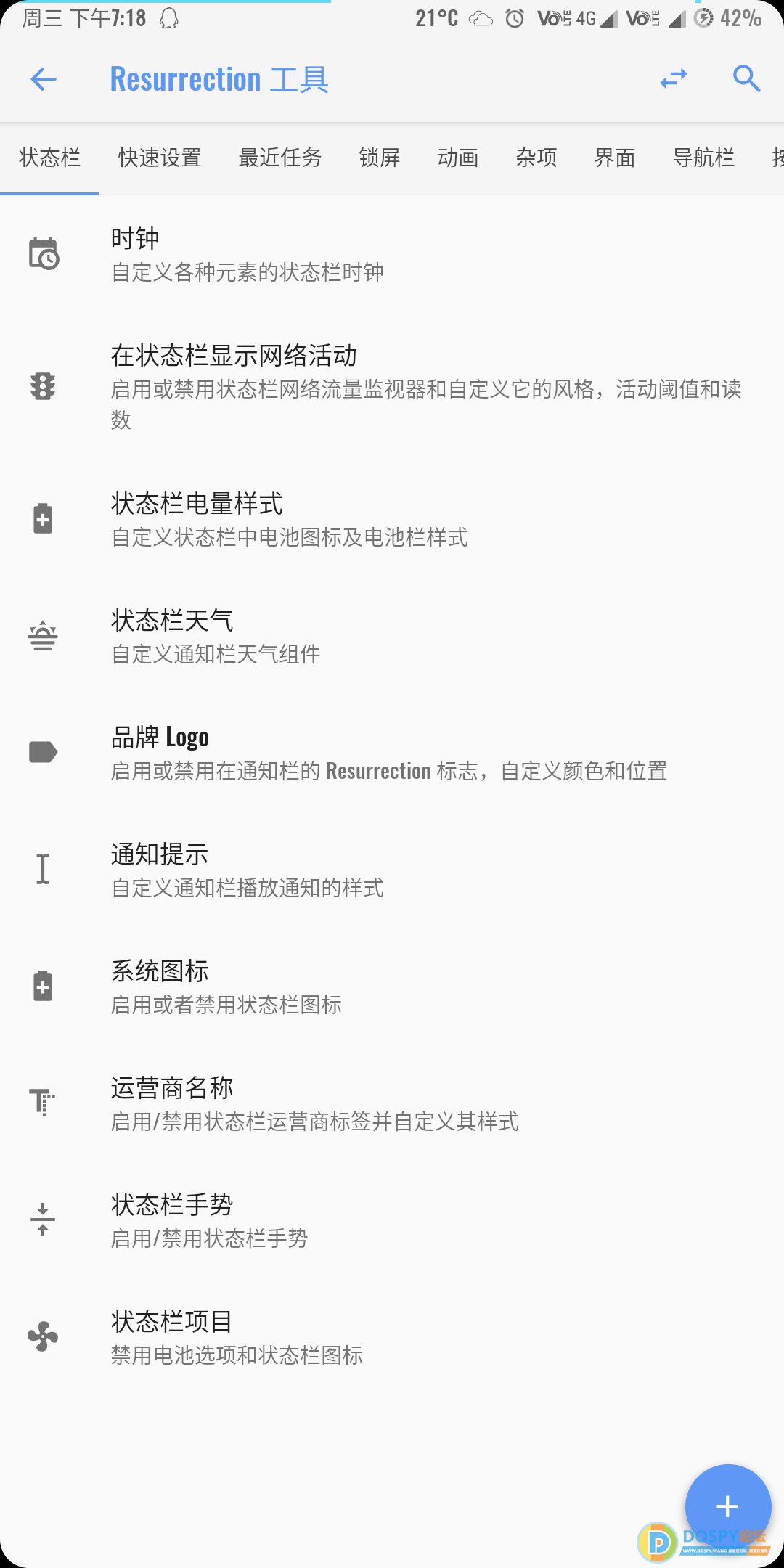Screen dimensions: 784x1568
Task: Open the 运营商名称 row
Action: pyautogui.click(x=392, y=1103)
